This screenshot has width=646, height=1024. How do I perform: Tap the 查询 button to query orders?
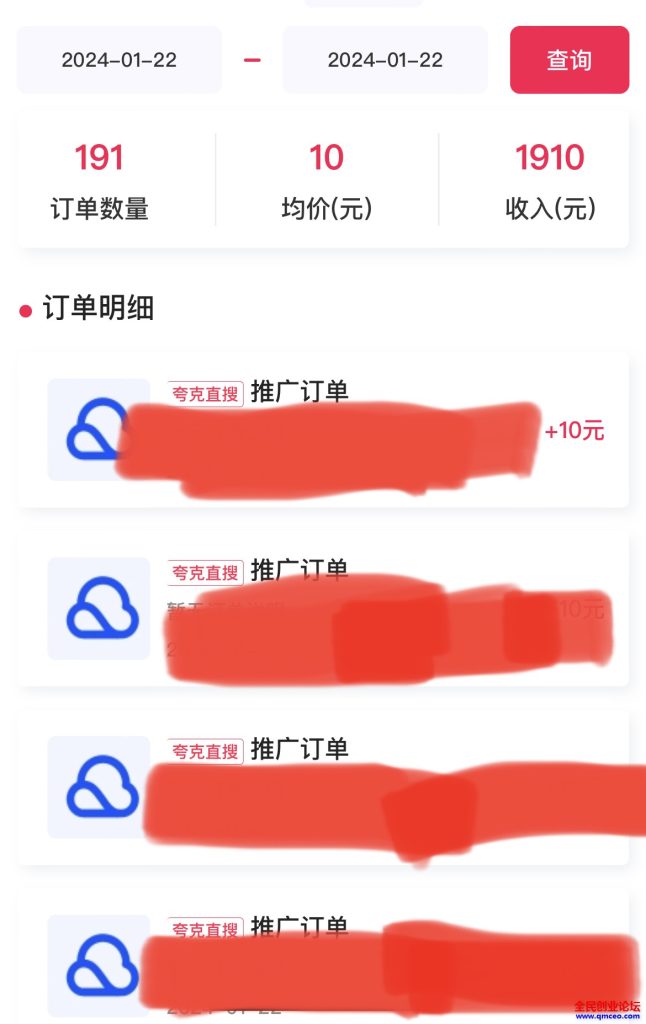click(x=569, y=60)
